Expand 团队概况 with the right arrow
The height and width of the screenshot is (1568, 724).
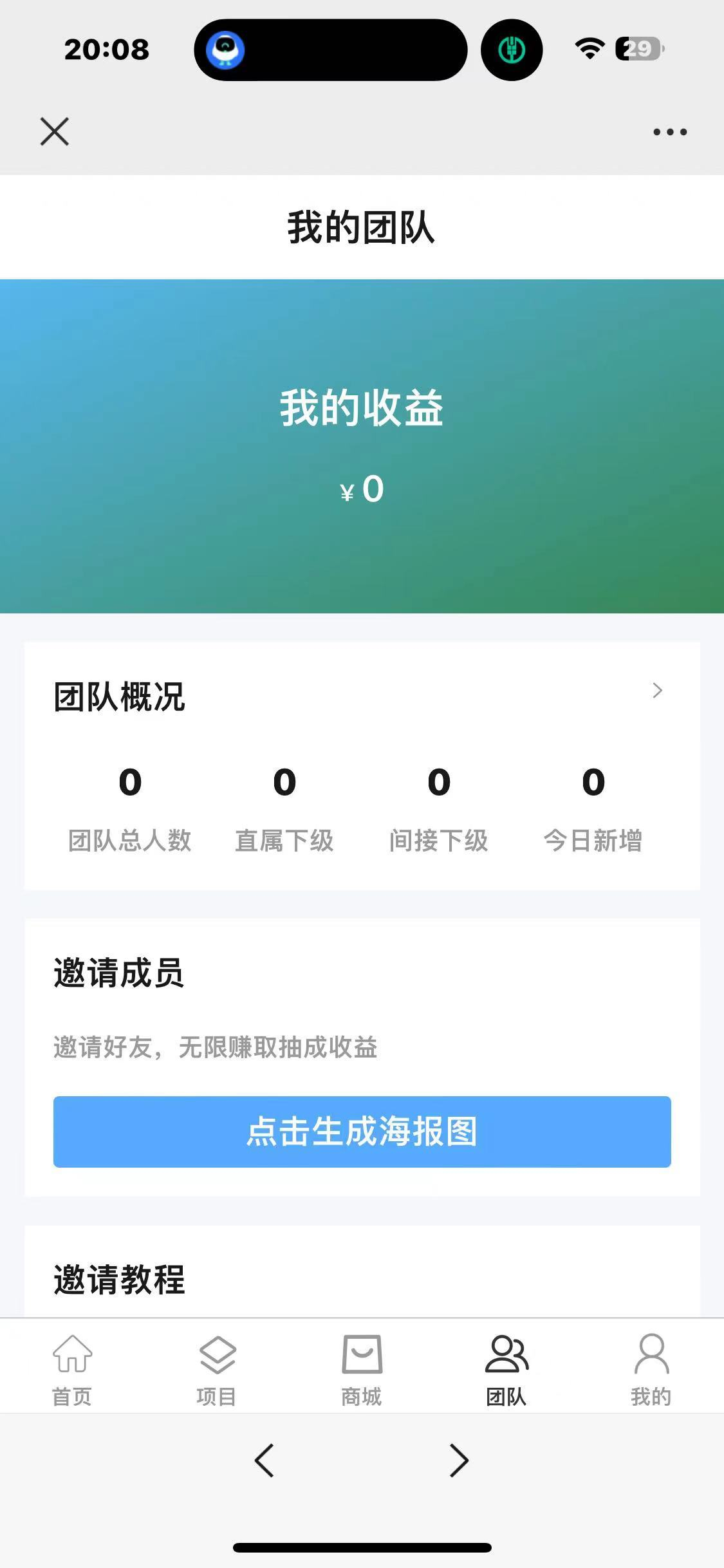tap(657, 690)
